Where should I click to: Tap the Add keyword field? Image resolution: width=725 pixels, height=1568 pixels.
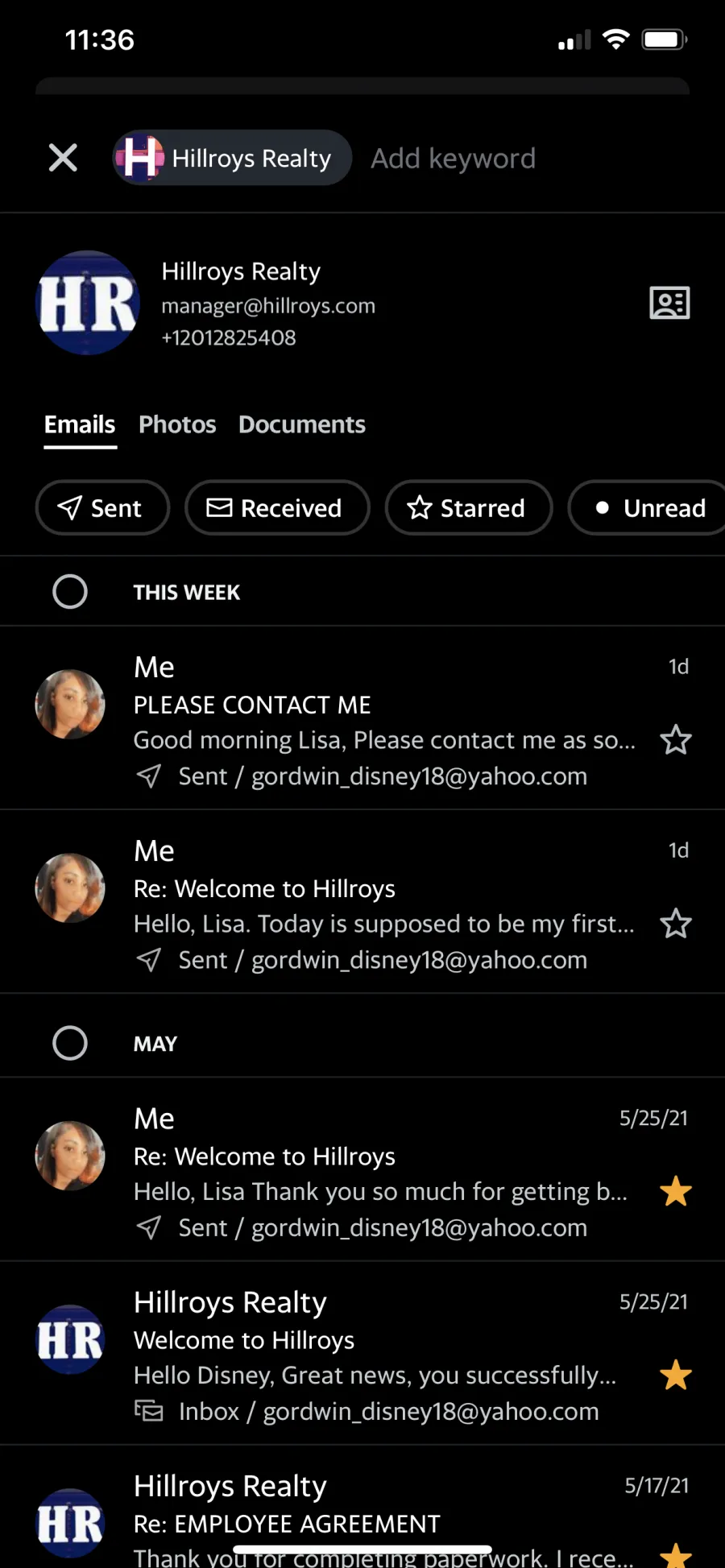point(453,159)
